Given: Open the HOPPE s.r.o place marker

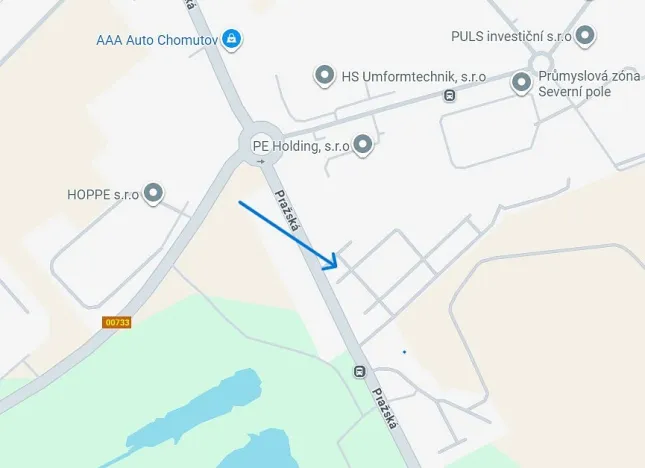Looking at the screenshot, I should pyautogui.click(x=153, y=193).
